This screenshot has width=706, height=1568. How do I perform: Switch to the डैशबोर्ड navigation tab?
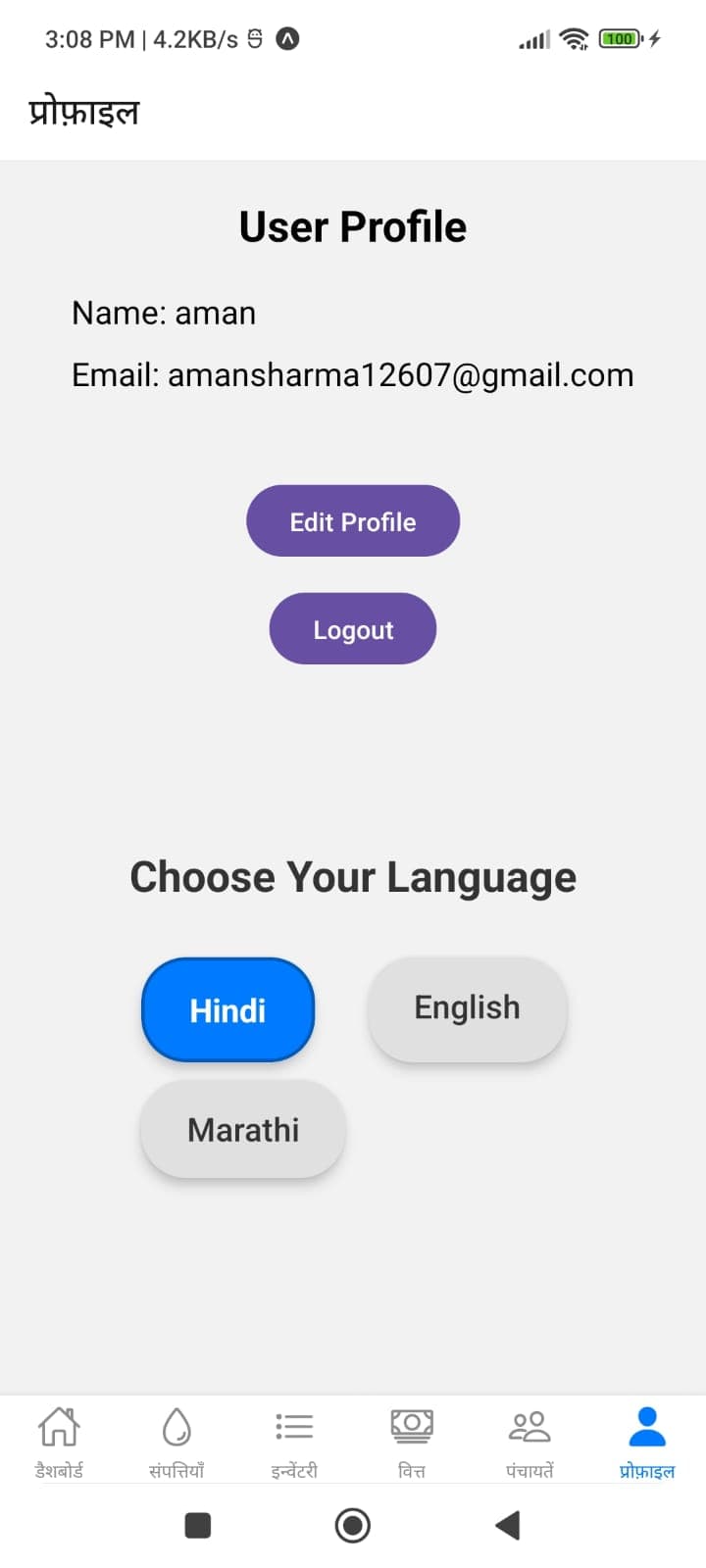tap(59, 1441)
